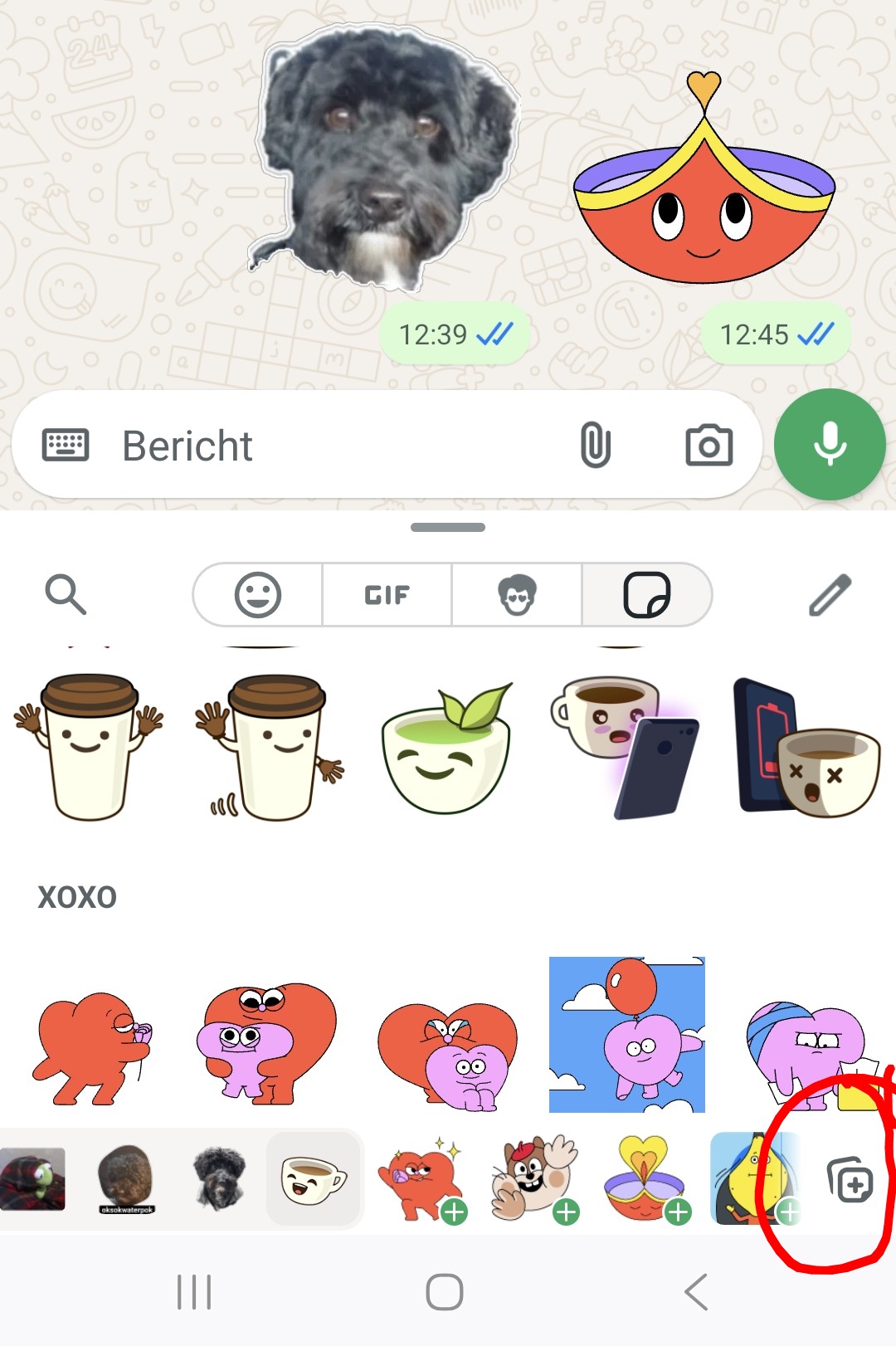Search stickers with the magnifier icon

tap(66, 594)
